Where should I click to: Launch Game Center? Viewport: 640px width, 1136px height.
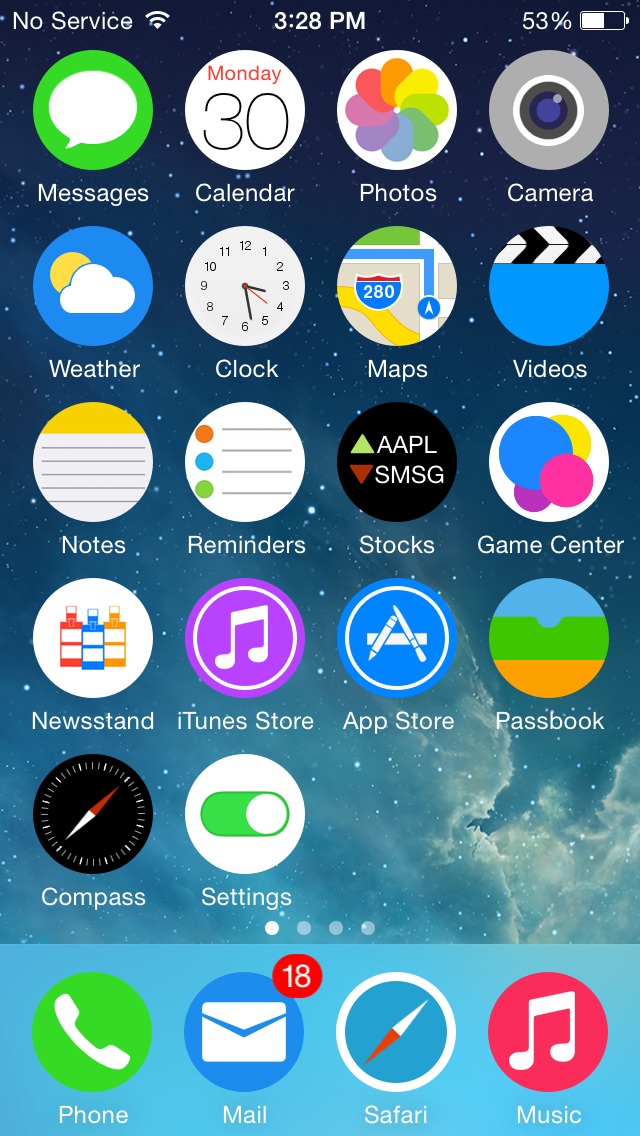point(549,462)
